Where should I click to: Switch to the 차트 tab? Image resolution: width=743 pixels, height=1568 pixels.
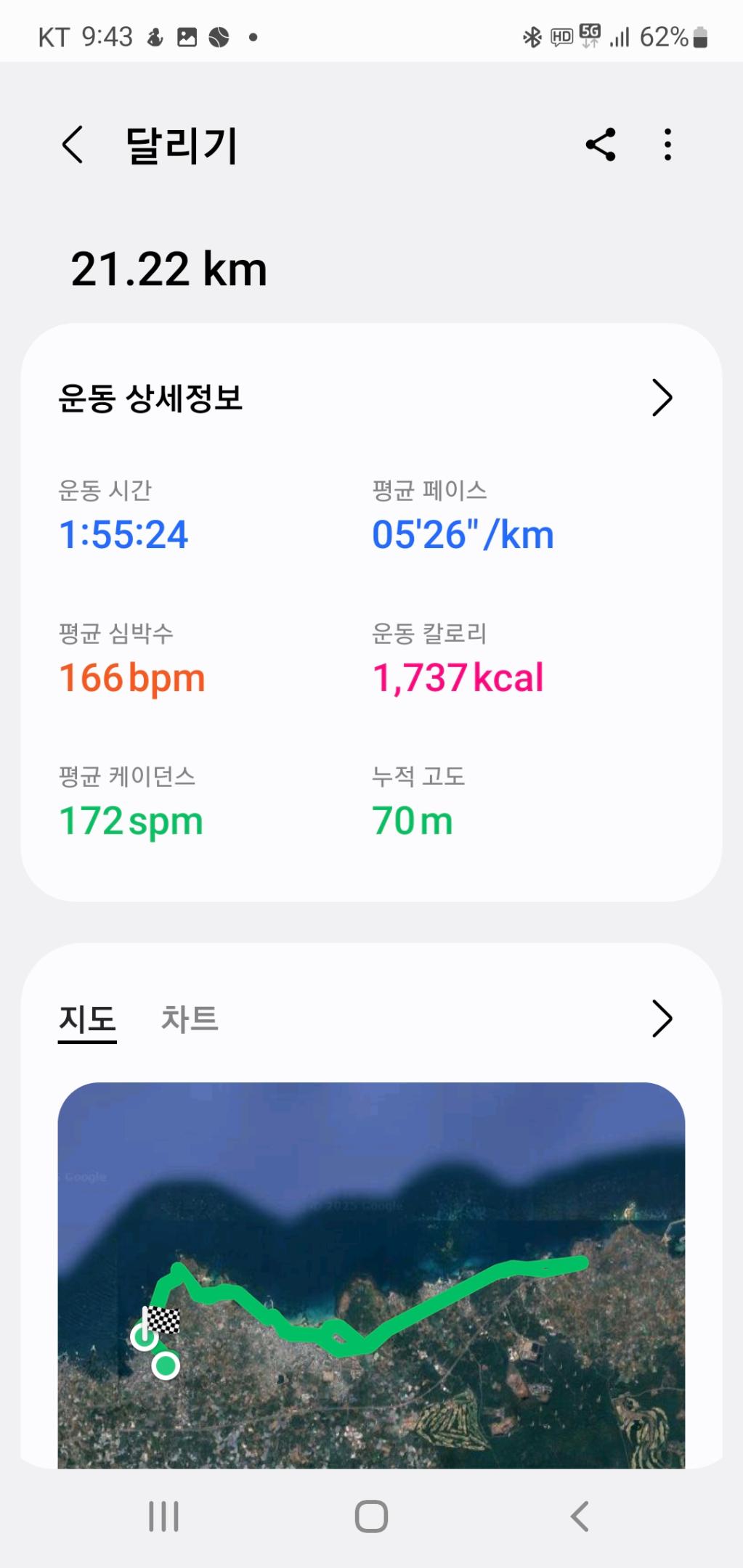click(x=190, y=1018)
